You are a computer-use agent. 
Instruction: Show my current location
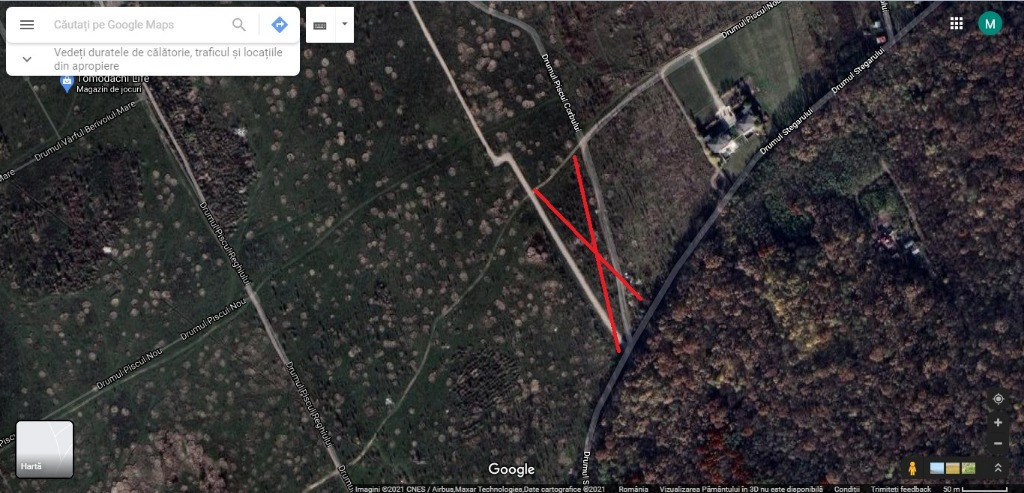(998, 399)
